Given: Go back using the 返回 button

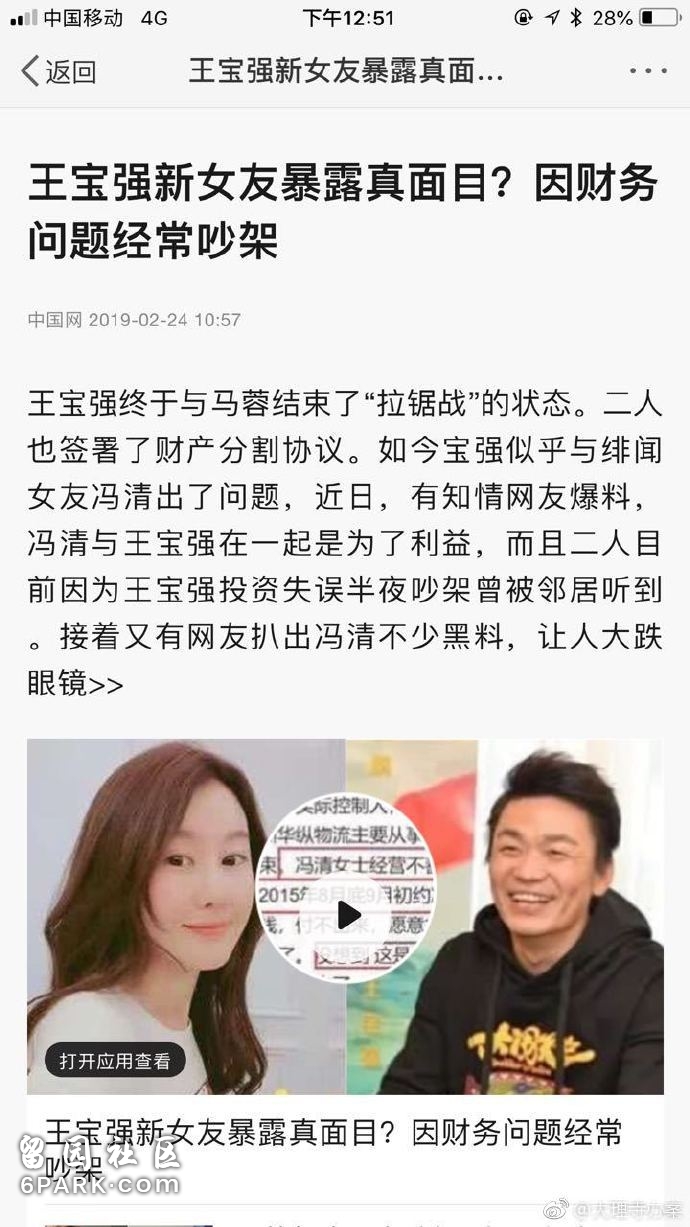Looking at the screenshot, I should click(x=58, y=72).
